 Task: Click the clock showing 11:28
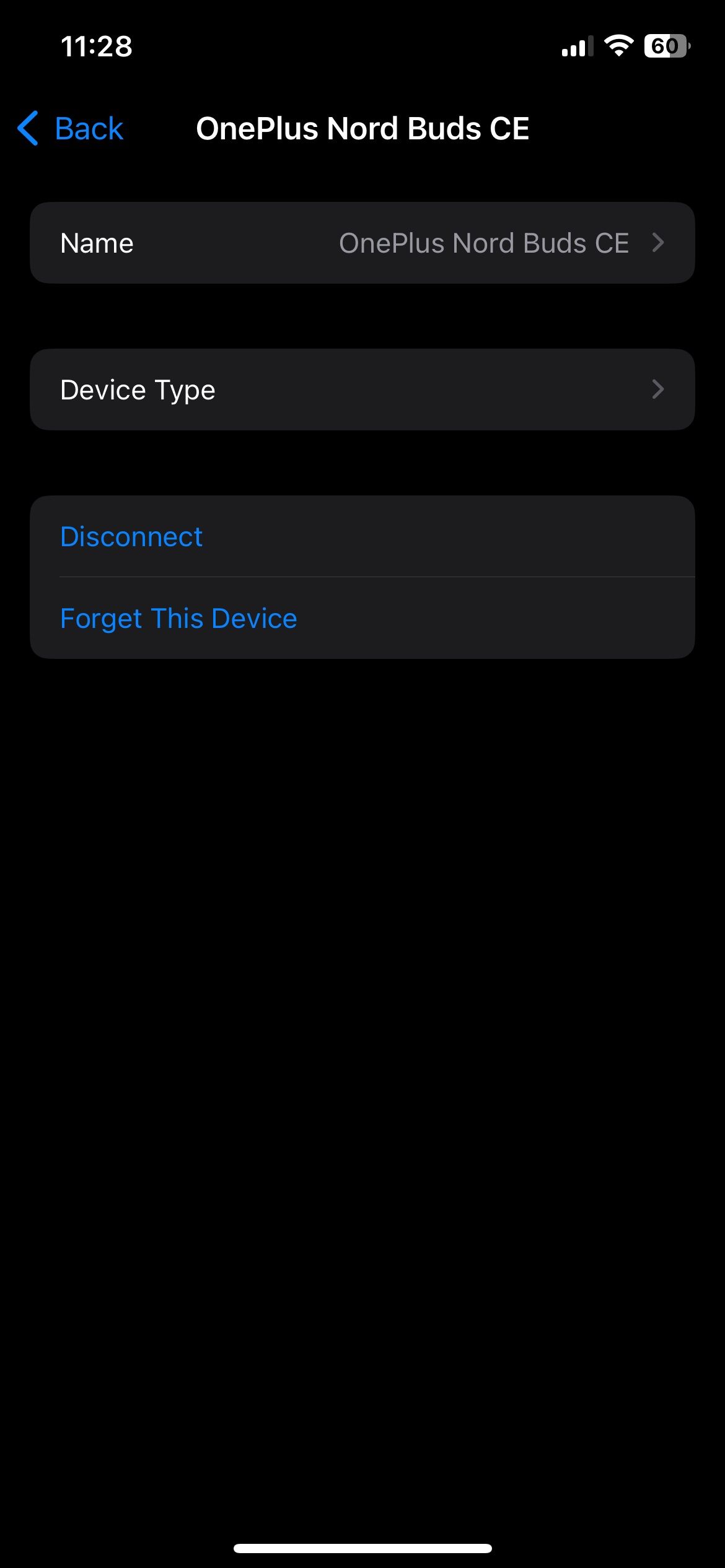coord(98,46)
